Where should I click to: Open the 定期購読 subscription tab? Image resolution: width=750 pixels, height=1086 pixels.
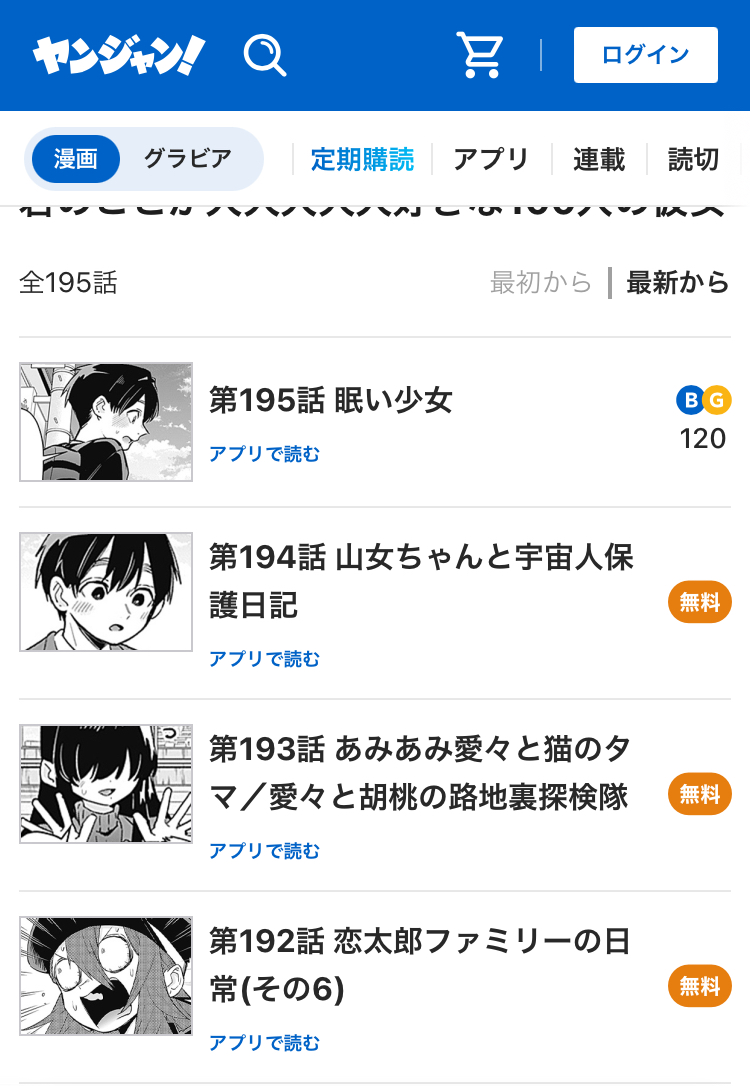[362, 160]
